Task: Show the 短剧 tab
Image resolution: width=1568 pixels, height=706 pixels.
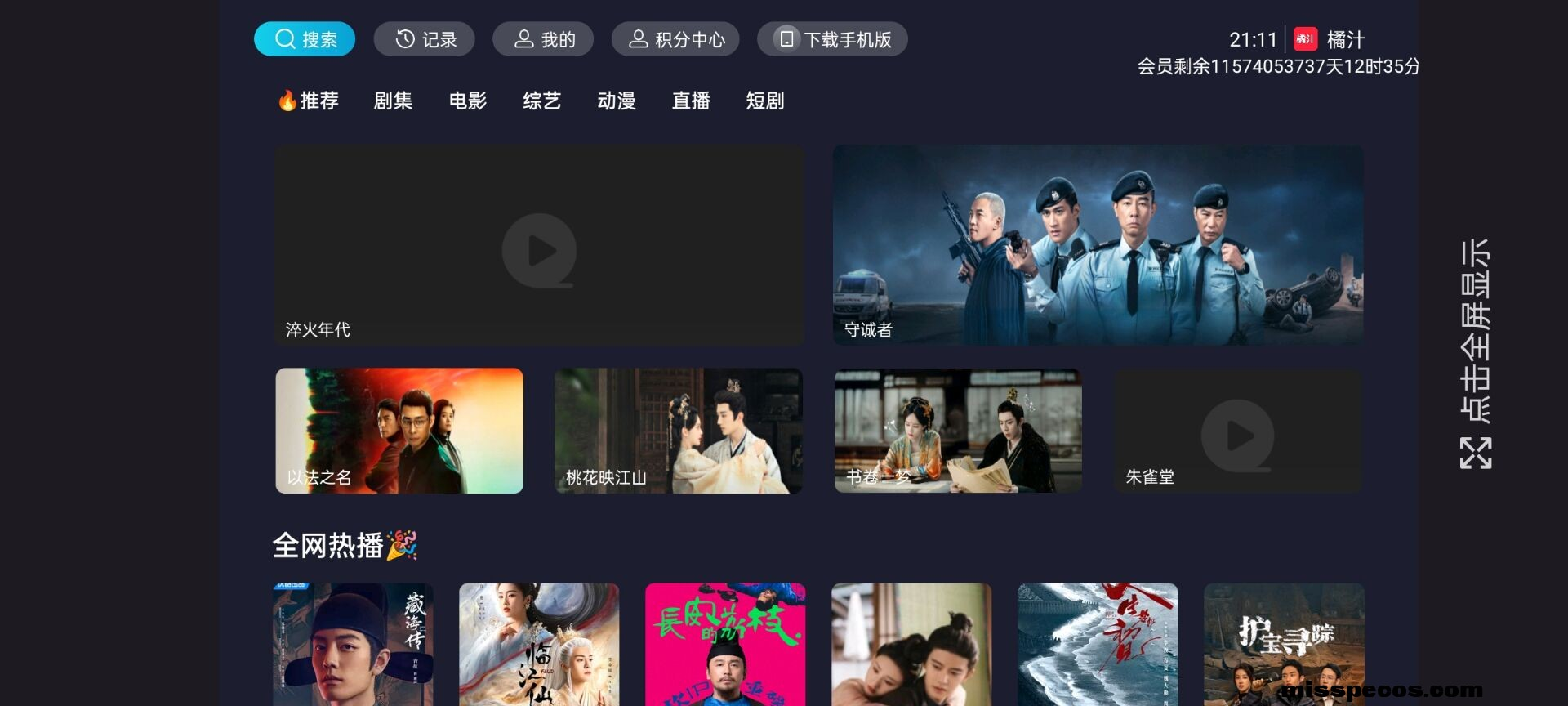Action: click(x=765, y=101)
